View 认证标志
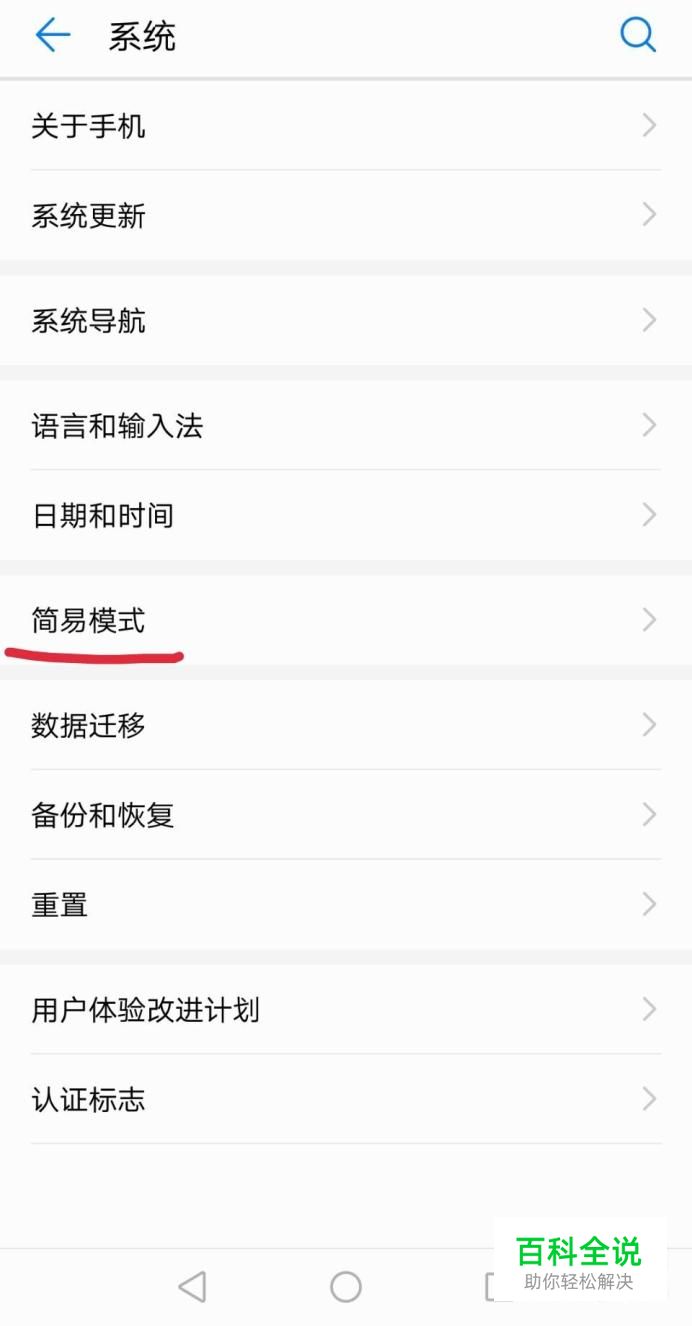692x1326 pixels. 346,1099
